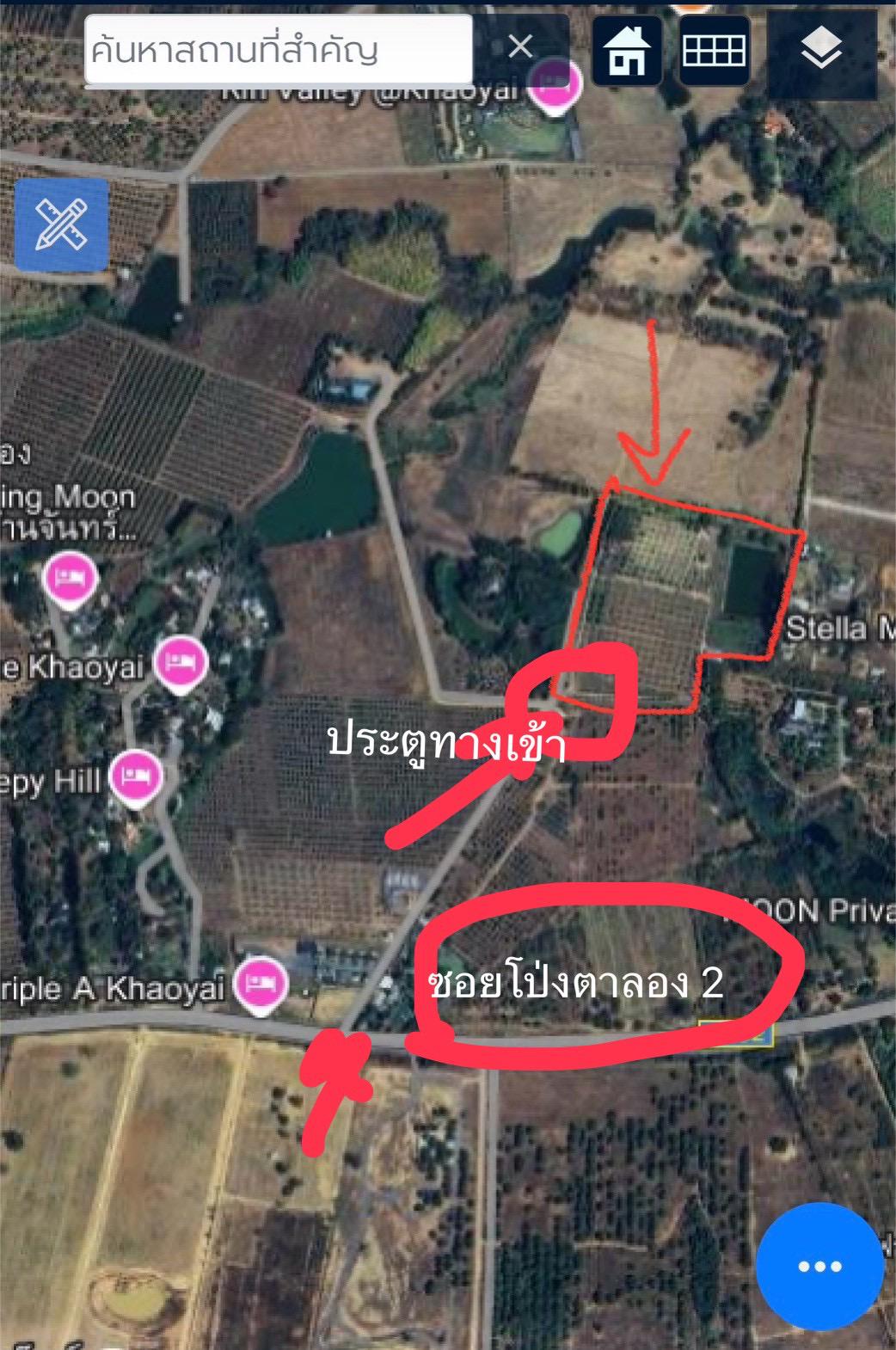Select the hotel pin beside Triple A Khaoyai
Image resolution: width=896 pixels, height=1350 pixels.
click(x=261, y=983)
